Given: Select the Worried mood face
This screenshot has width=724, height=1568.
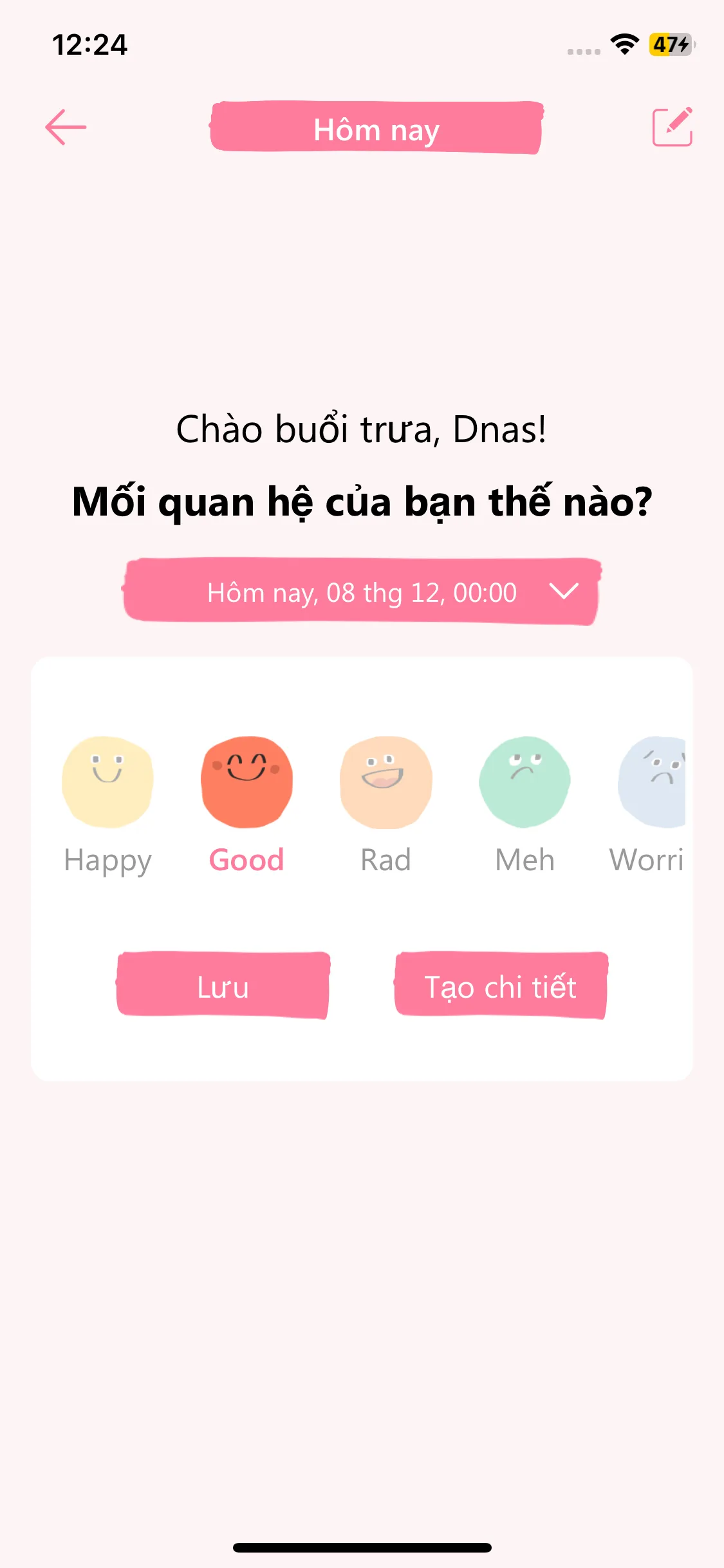Looking at the screenshot, I should (x=651, y=782).
